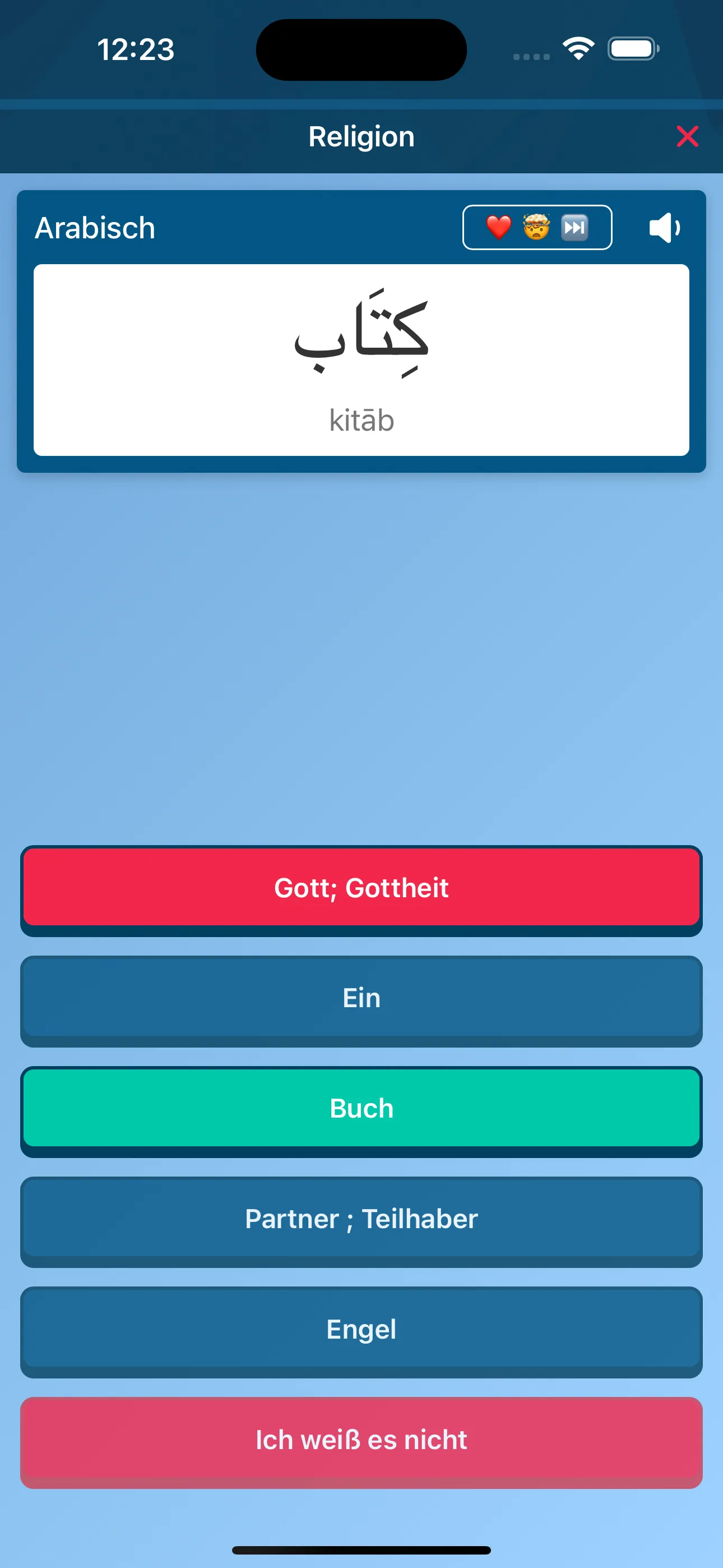Tap the battery indicator in the status bar
Screen dimensions: 723x1568
point(633,48)
